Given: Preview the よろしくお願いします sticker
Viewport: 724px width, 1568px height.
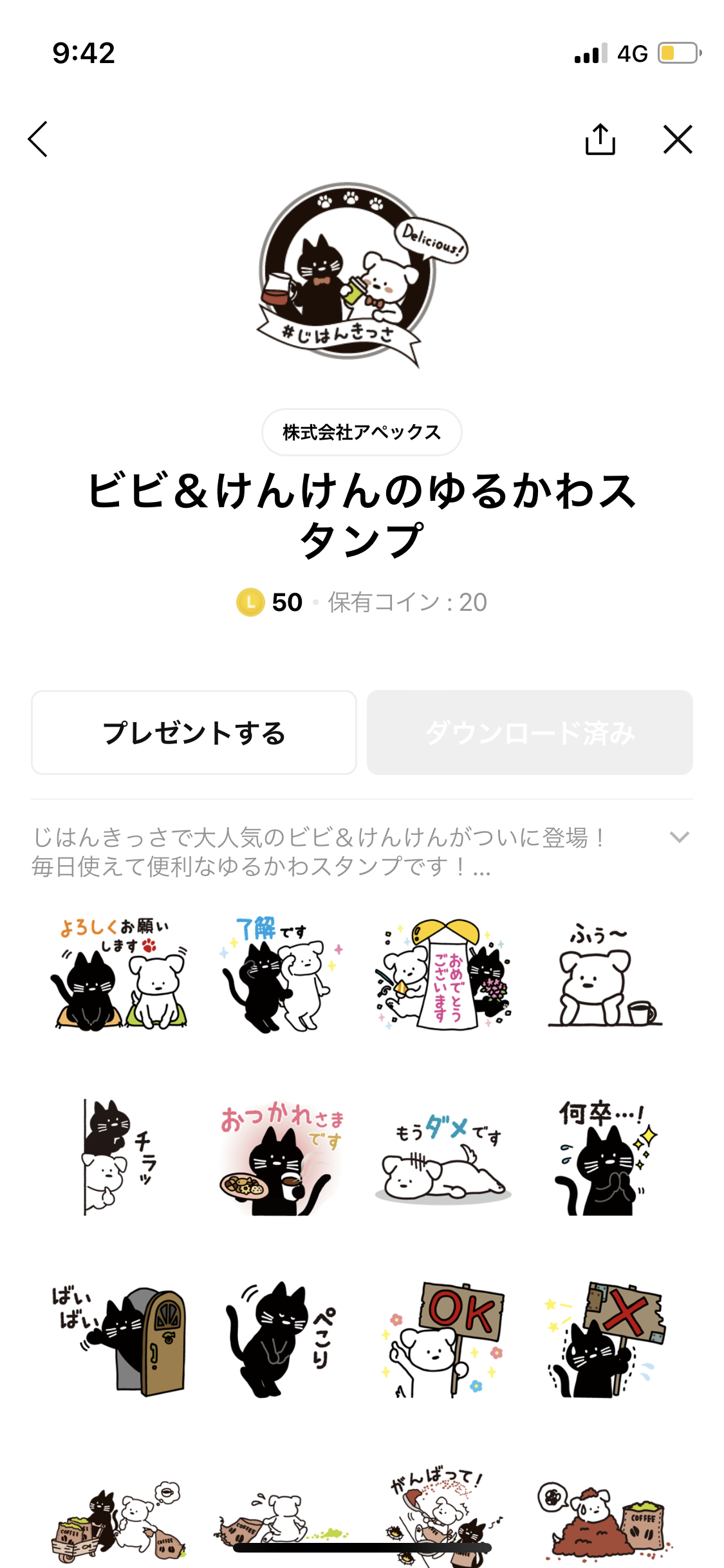Looking at the screenshot, I should (119, 975).
